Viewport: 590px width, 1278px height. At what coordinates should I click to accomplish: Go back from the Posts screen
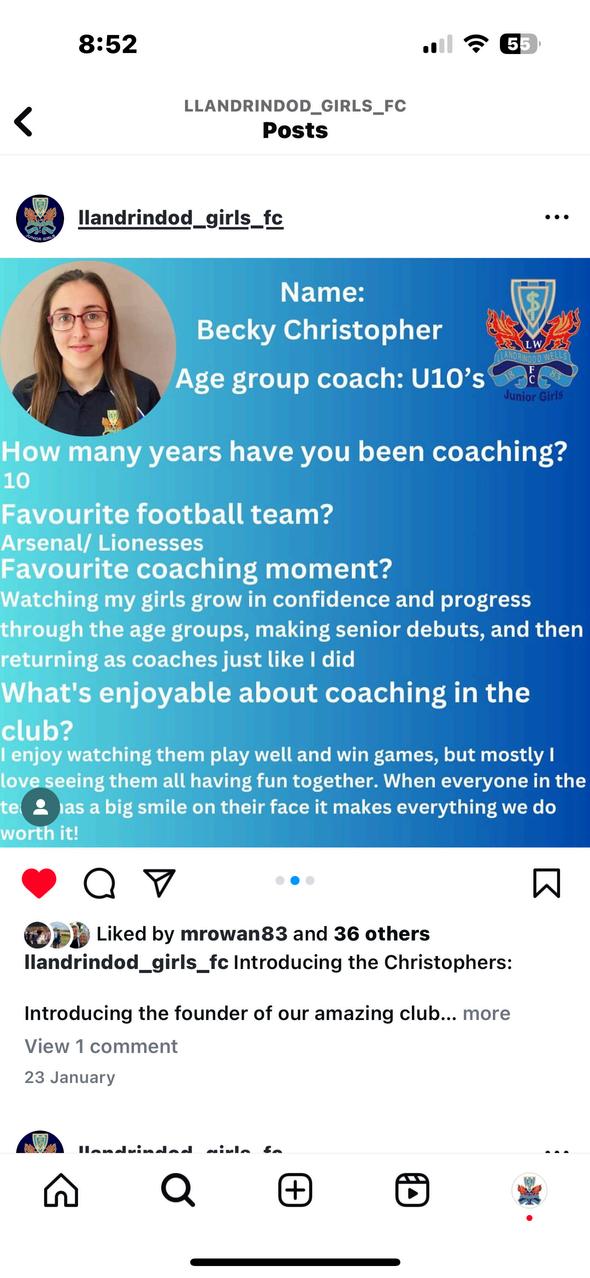pyautogui.click(x=24, y=122)
